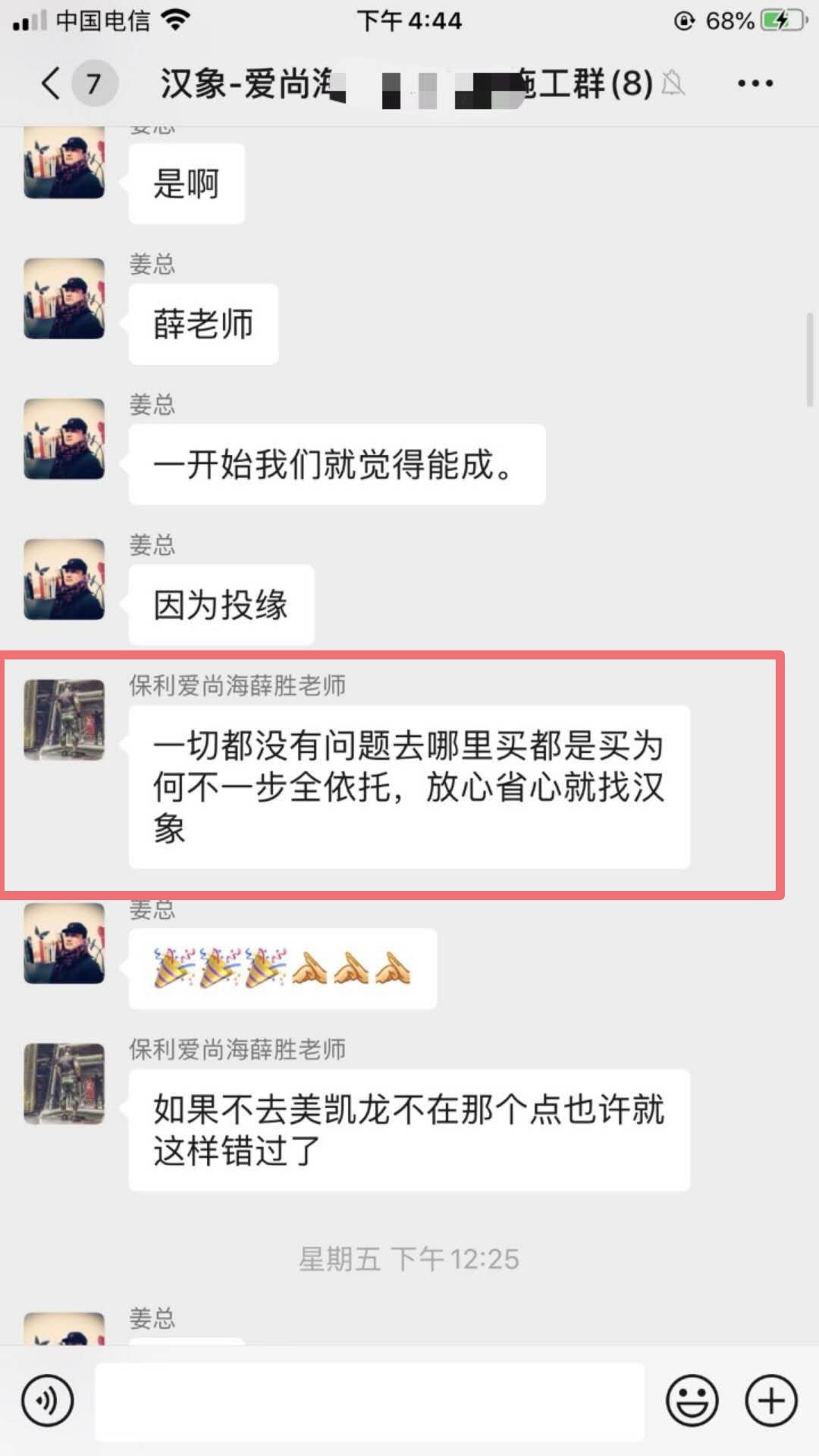Open 姜总's avatar beside the 薛老师 message
Viewport: 819px width, 1456px height.
click(x=64, y=299)
